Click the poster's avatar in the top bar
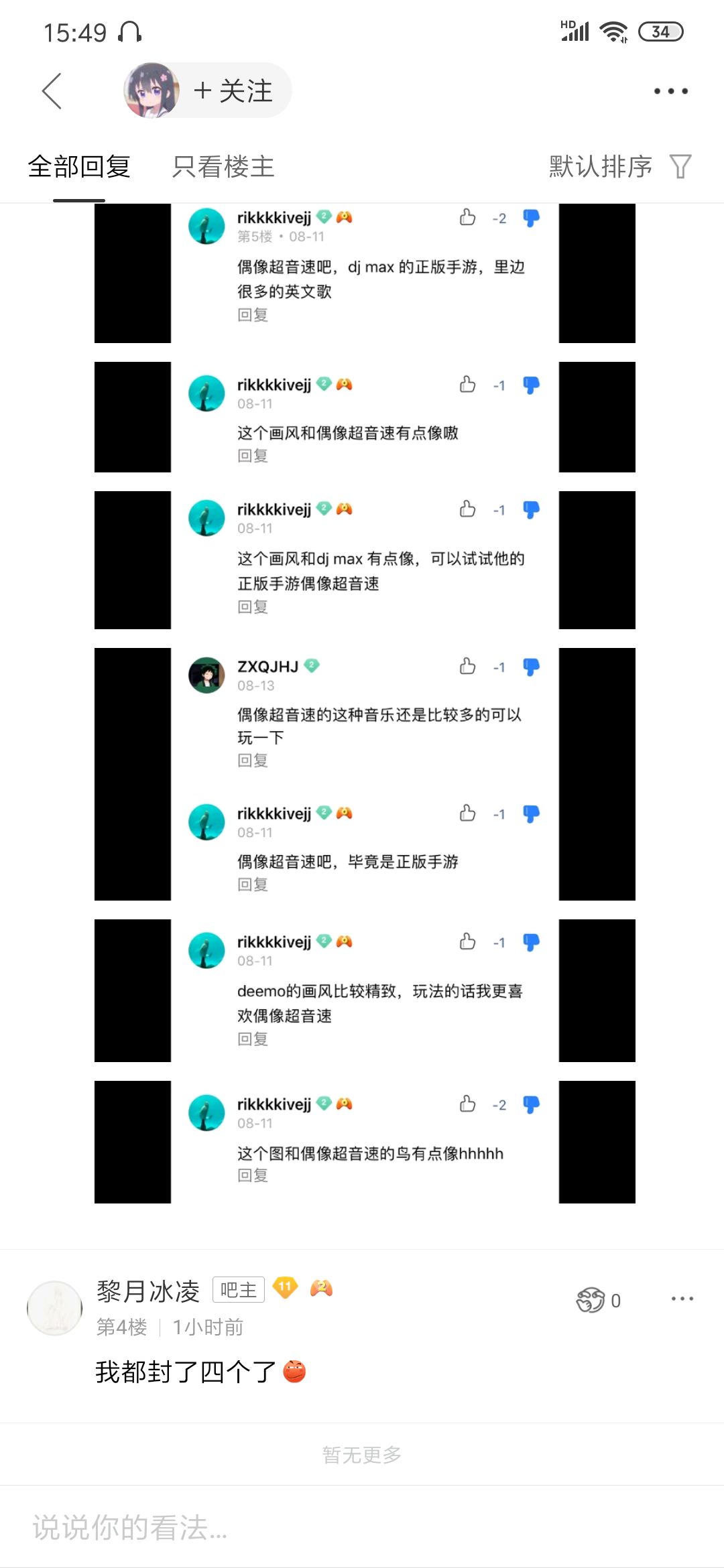Screen dimensions: 724x1568 153,90
